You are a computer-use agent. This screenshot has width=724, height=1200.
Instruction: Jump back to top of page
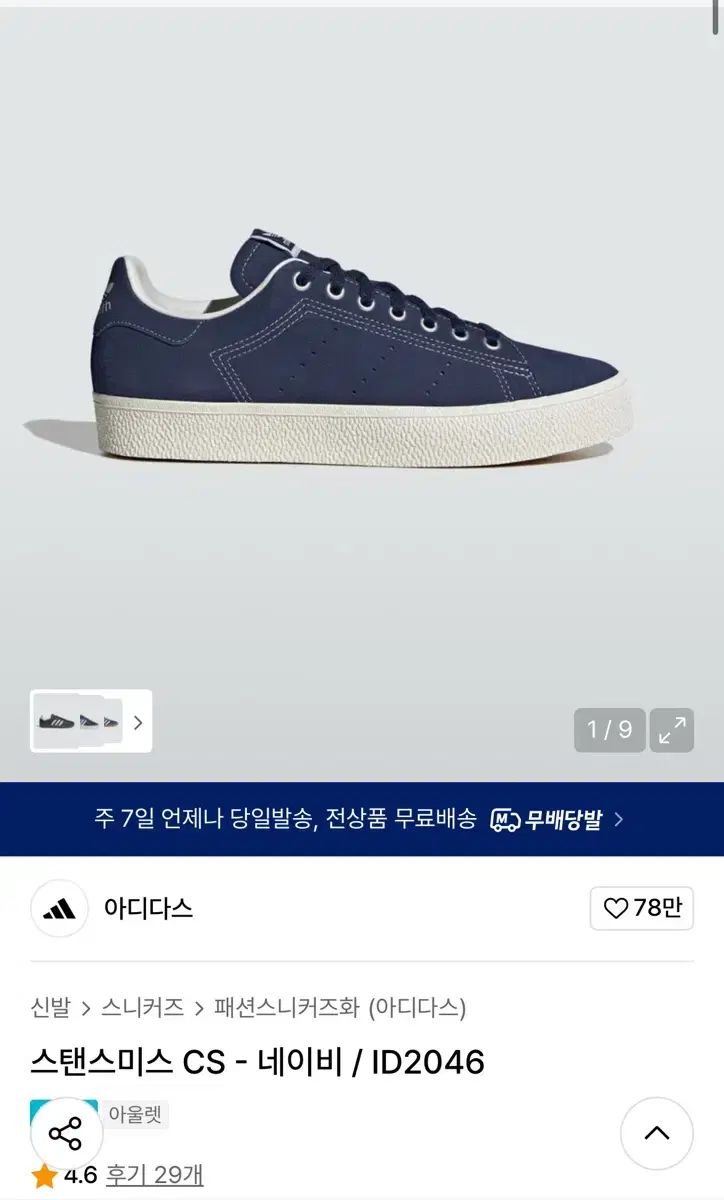click(656, 1133)
